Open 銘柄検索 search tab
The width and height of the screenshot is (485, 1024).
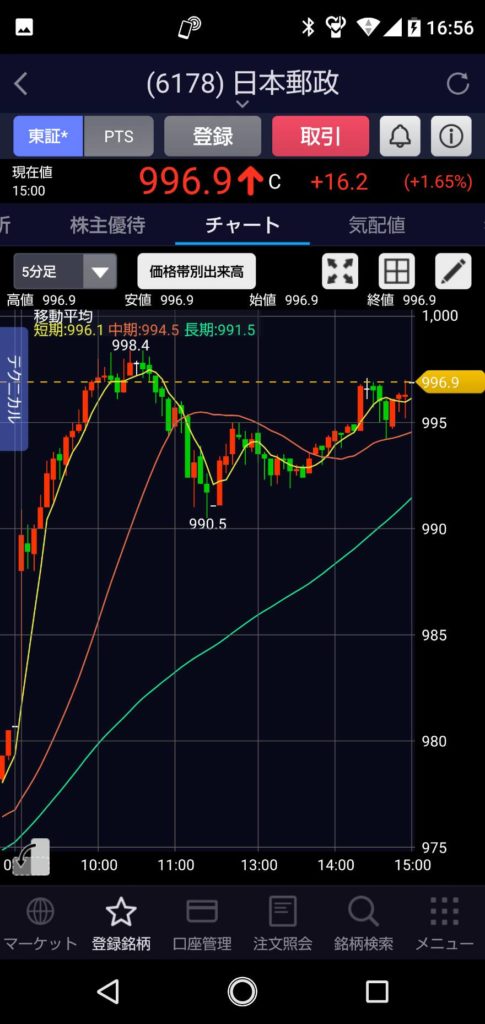point(364,923)
